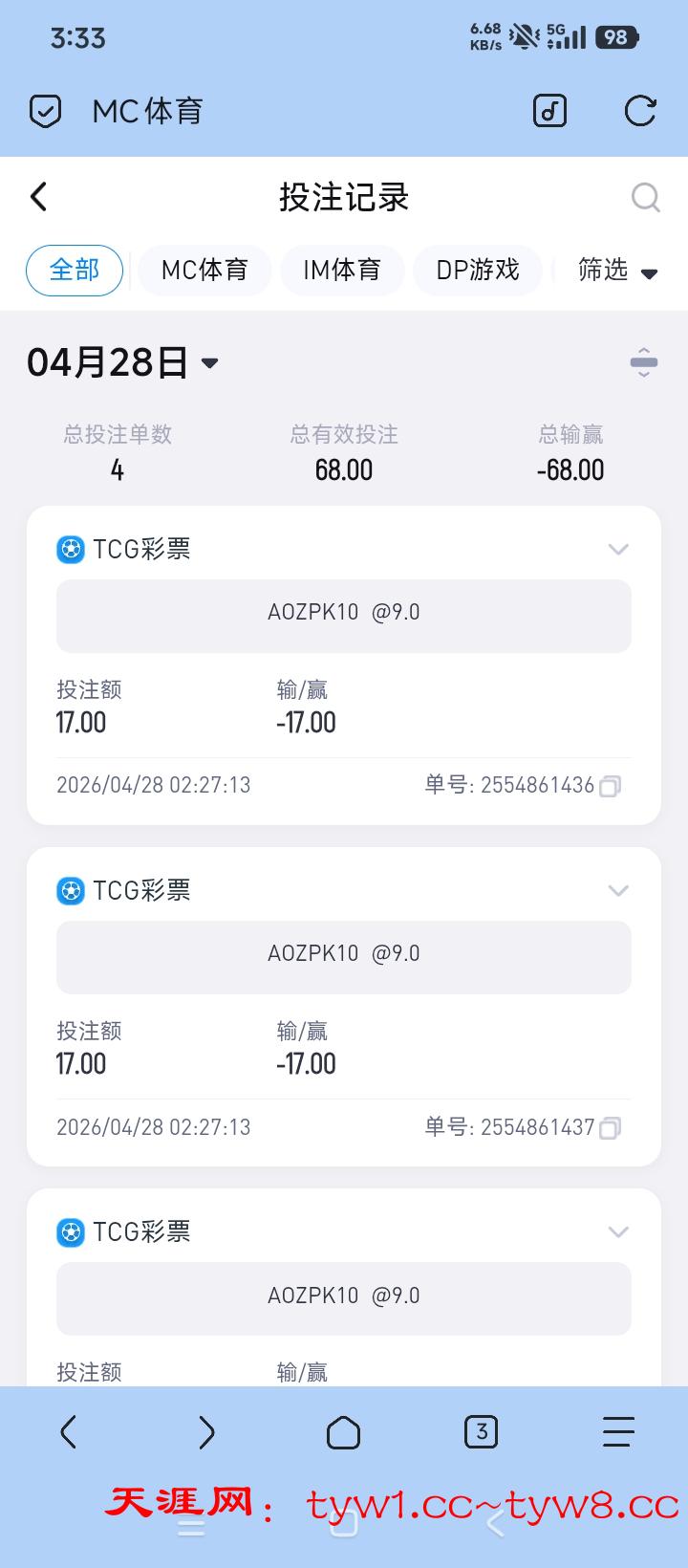The image size is (688, 1568).
Task: Open the 04月28日 date picker
Action: point(124,362)
